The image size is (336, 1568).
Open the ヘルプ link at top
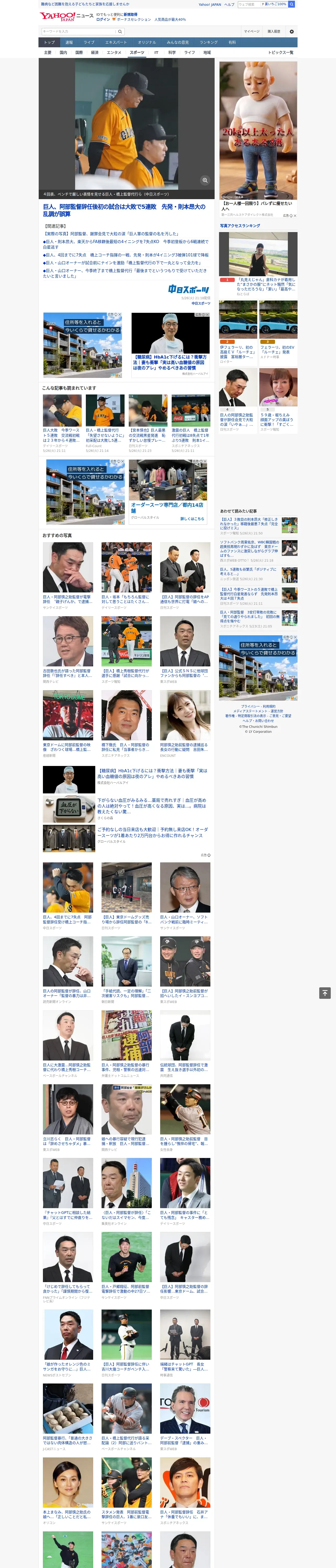tap(229, 4)
